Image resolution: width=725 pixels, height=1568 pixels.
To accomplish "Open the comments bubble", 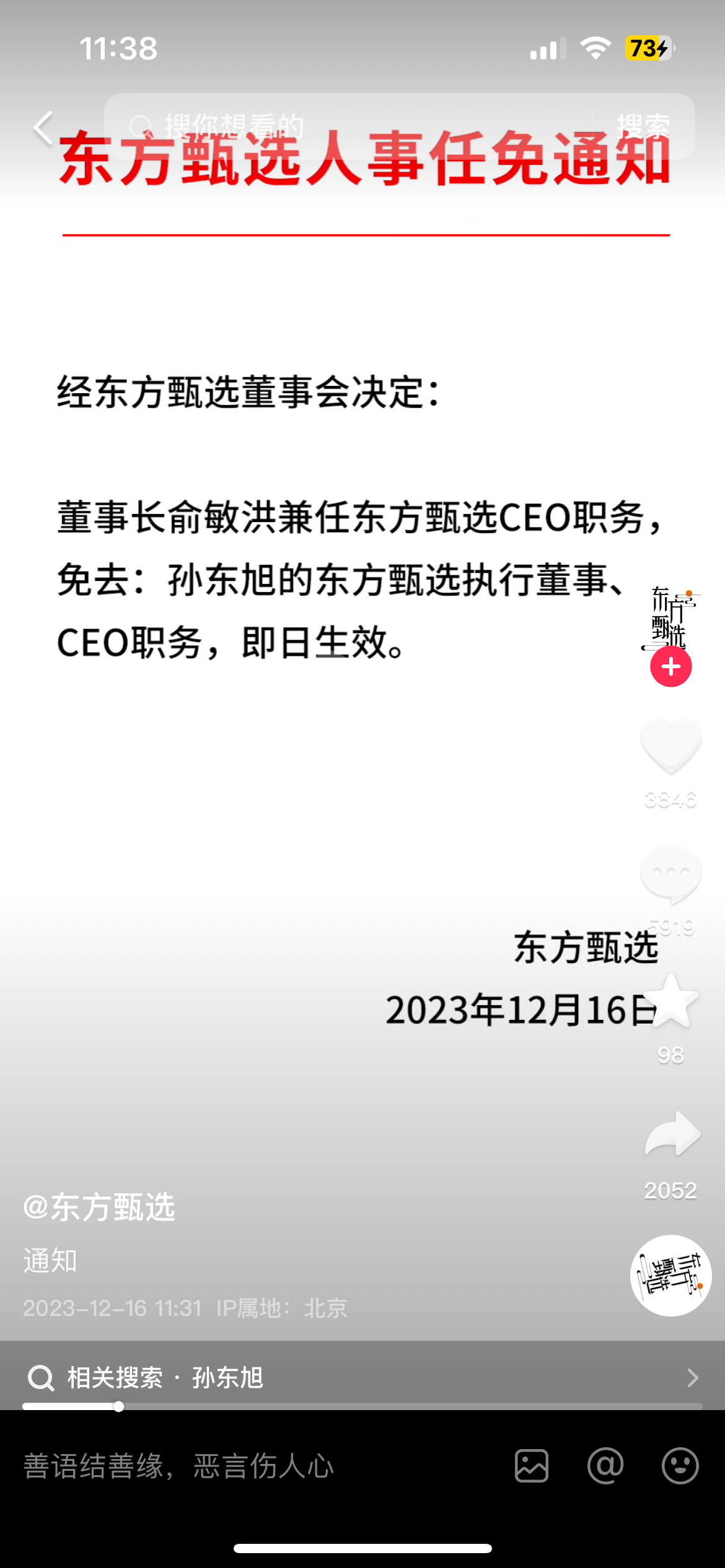I will coord(670,874).
